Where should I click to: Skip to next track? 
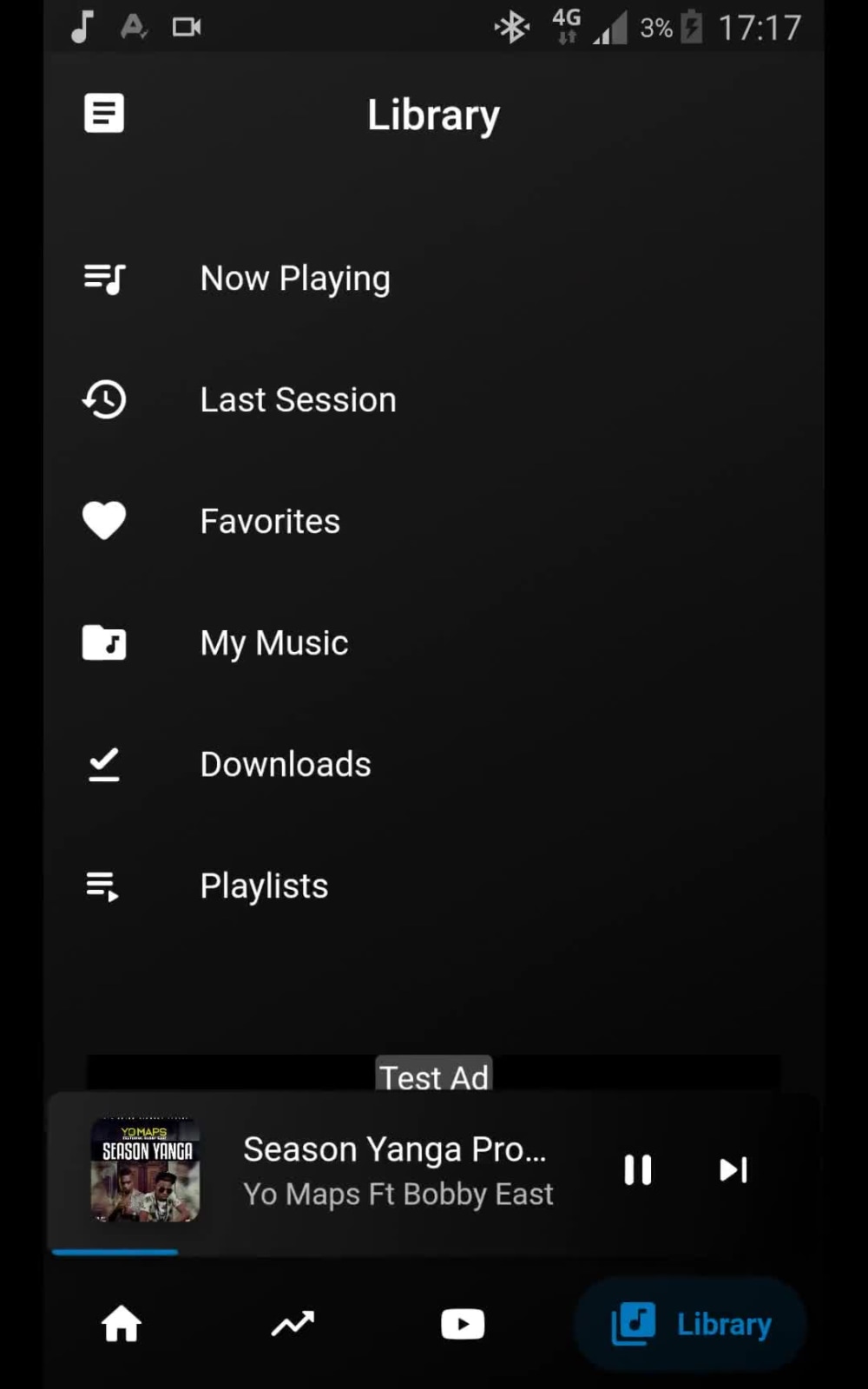point(733,1170)
